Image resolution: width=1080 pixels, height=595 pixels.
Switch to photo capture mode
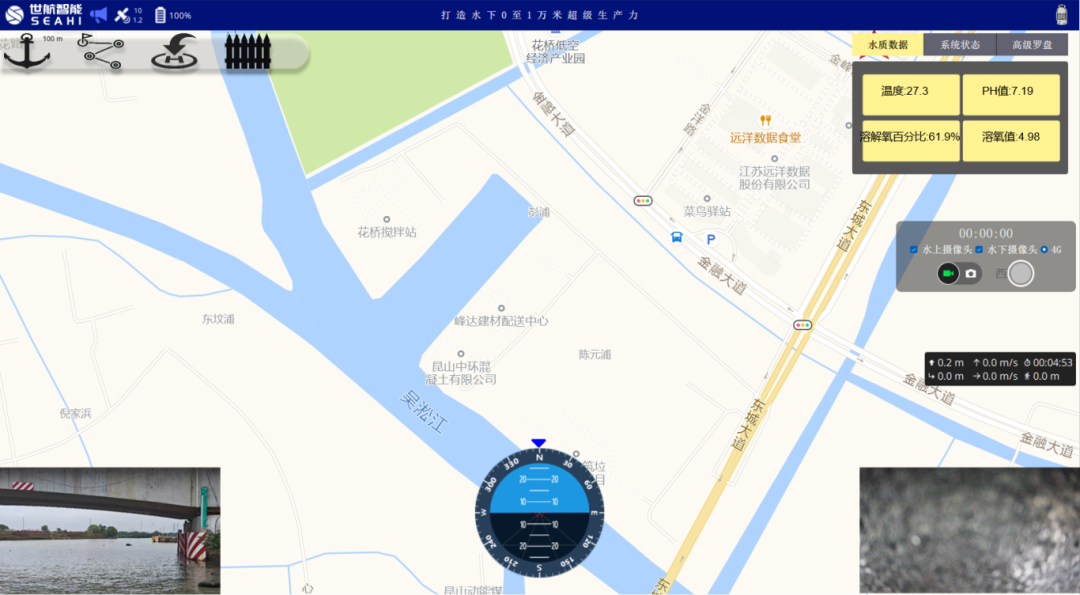(x=970, y=273)
